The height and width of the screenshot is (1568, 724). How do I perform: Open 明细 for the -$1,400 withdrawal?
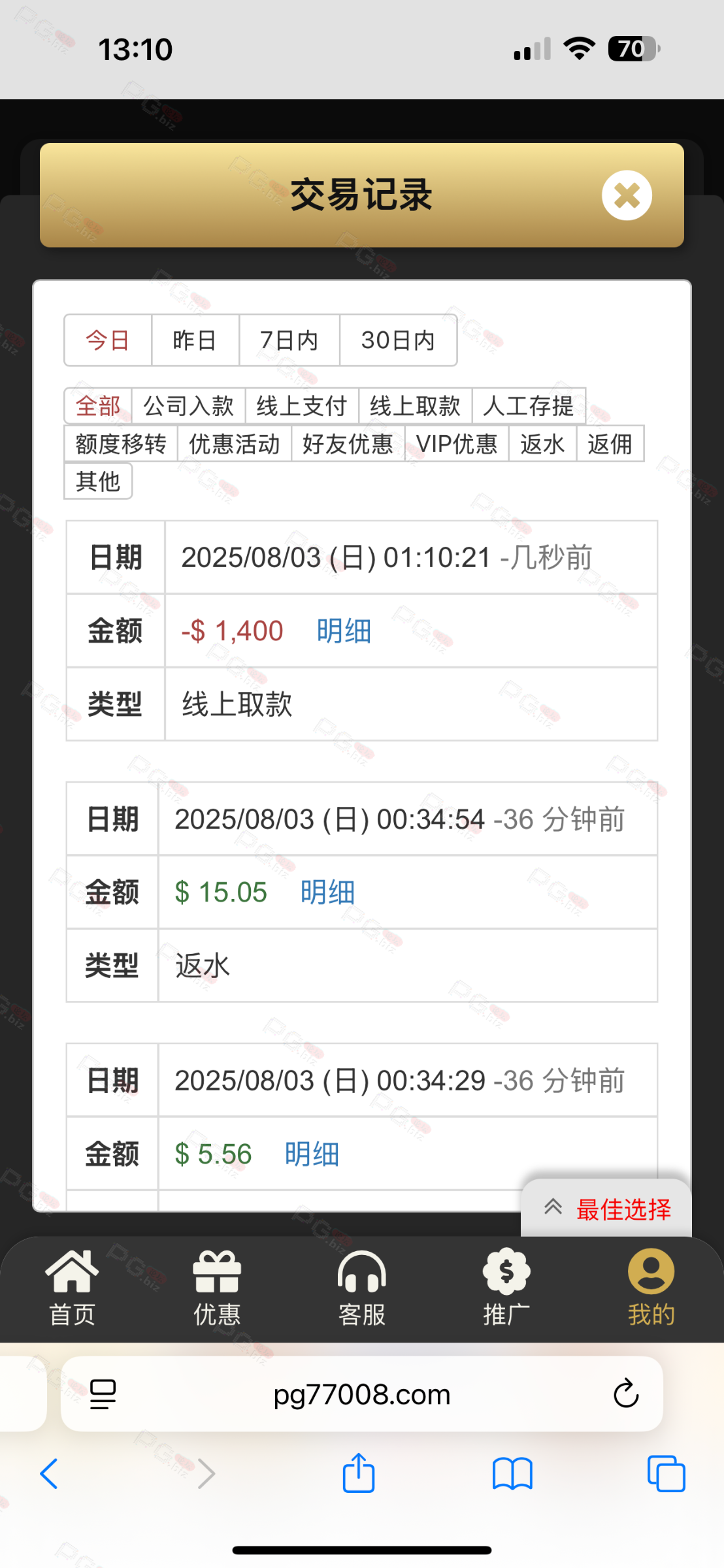(x=344, y=631)
